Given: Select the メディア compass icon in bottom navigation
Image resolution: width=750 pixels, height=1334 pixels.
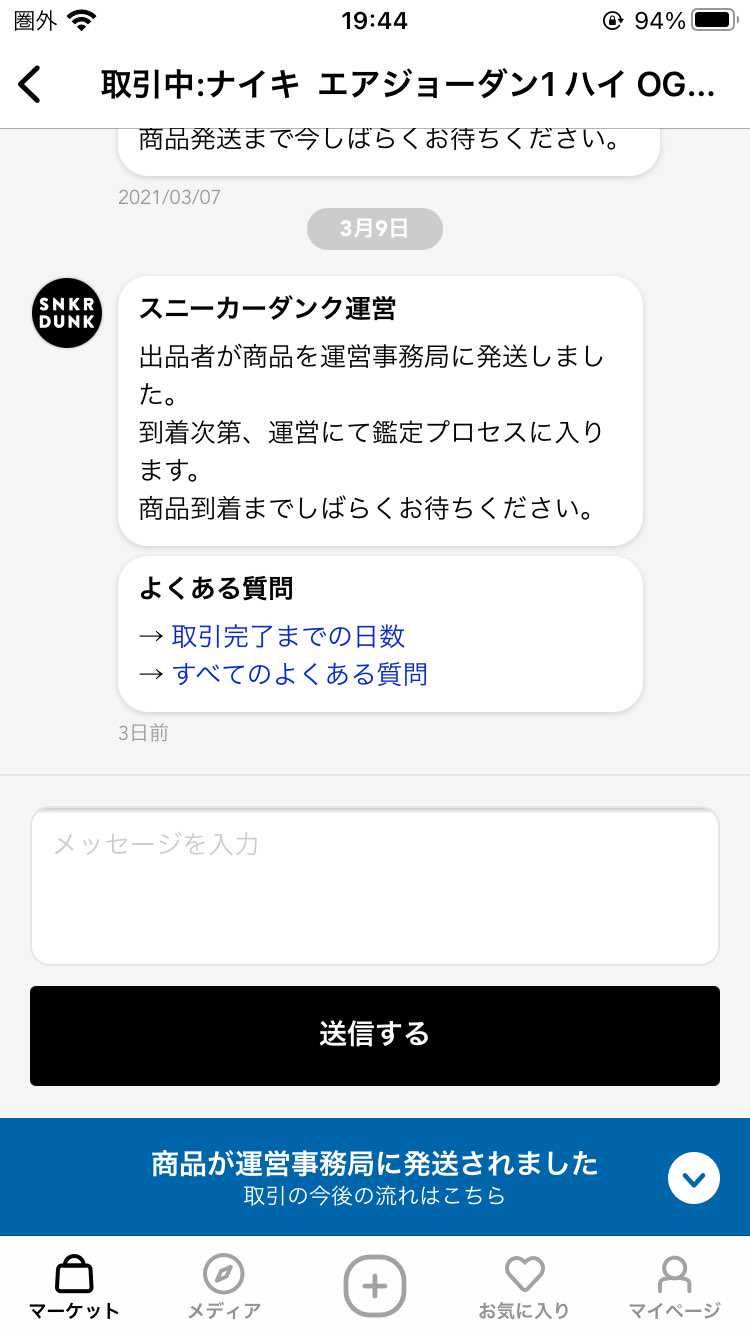Looking at the screenshot, I should 224,1280.
